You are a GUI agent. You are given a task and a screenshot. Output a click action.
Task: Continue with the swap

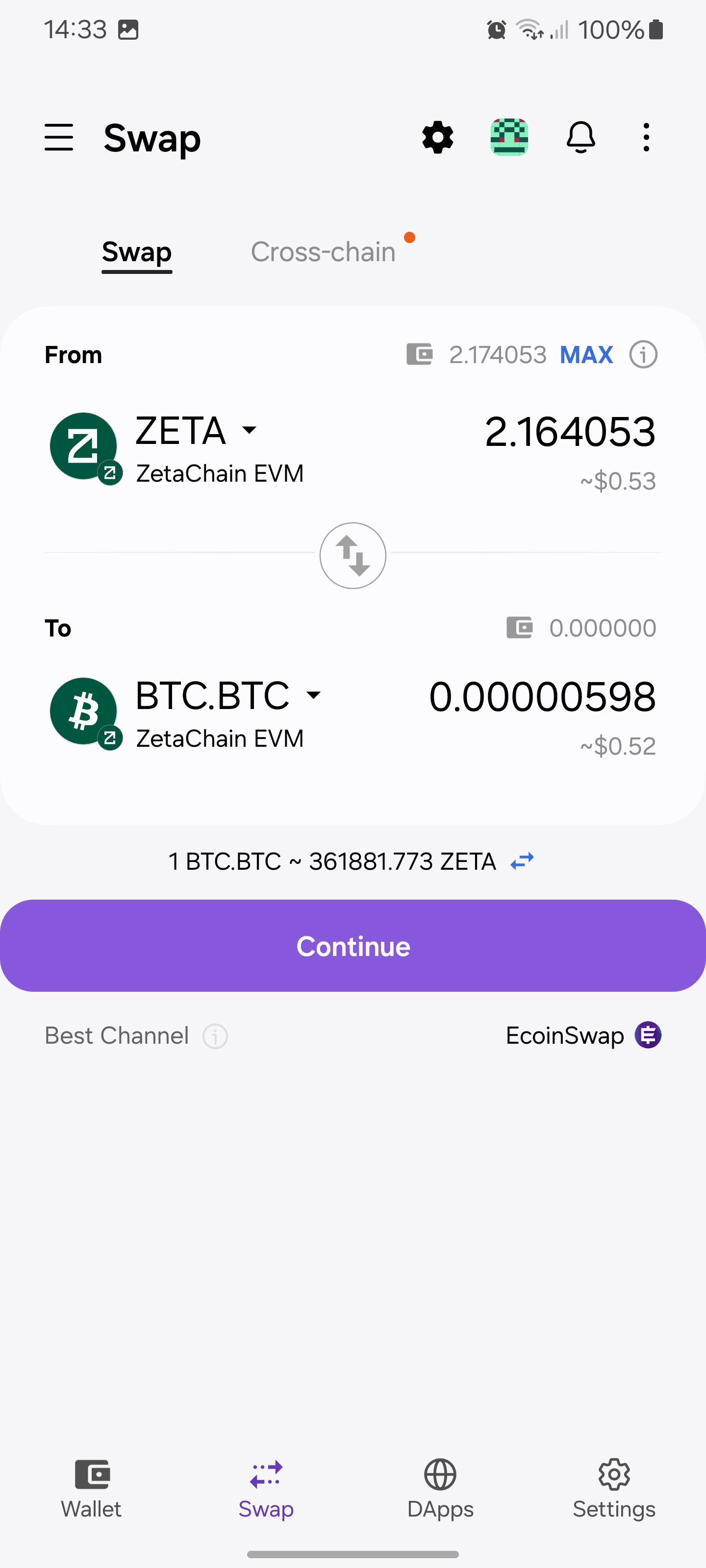(x=353, y=946)
